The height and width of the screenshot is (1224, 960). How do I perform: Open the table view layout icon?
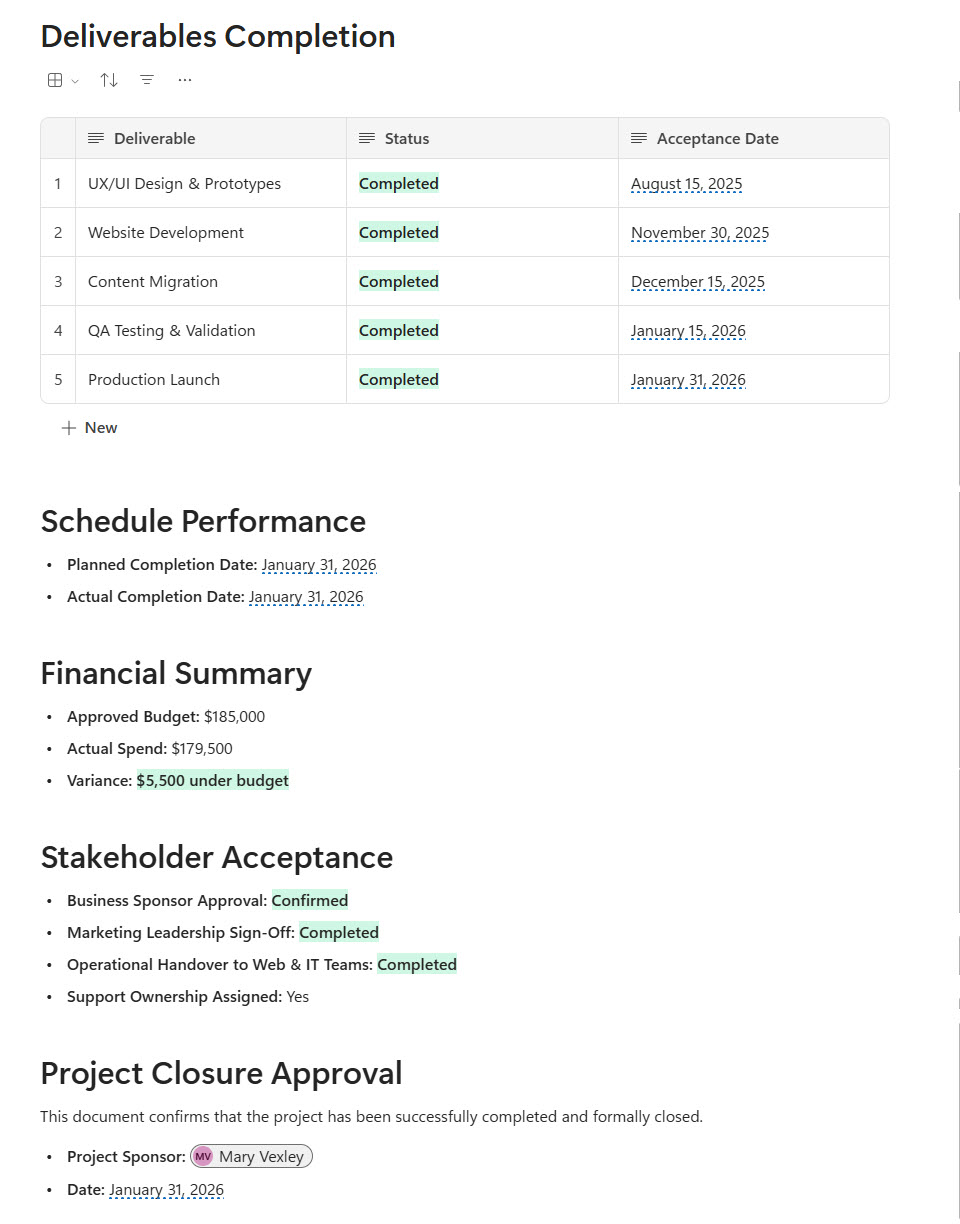tap(55, 79)
